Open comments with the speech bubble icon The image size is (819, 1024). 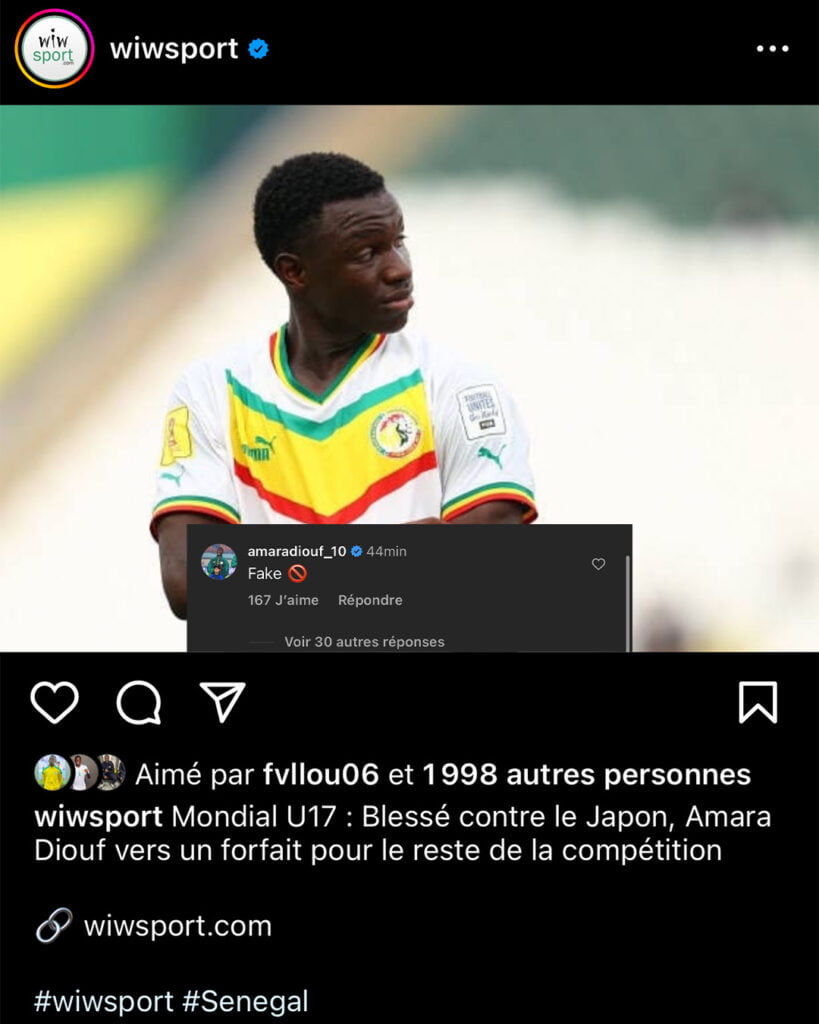pyautogui.click(x=139, y=703)
